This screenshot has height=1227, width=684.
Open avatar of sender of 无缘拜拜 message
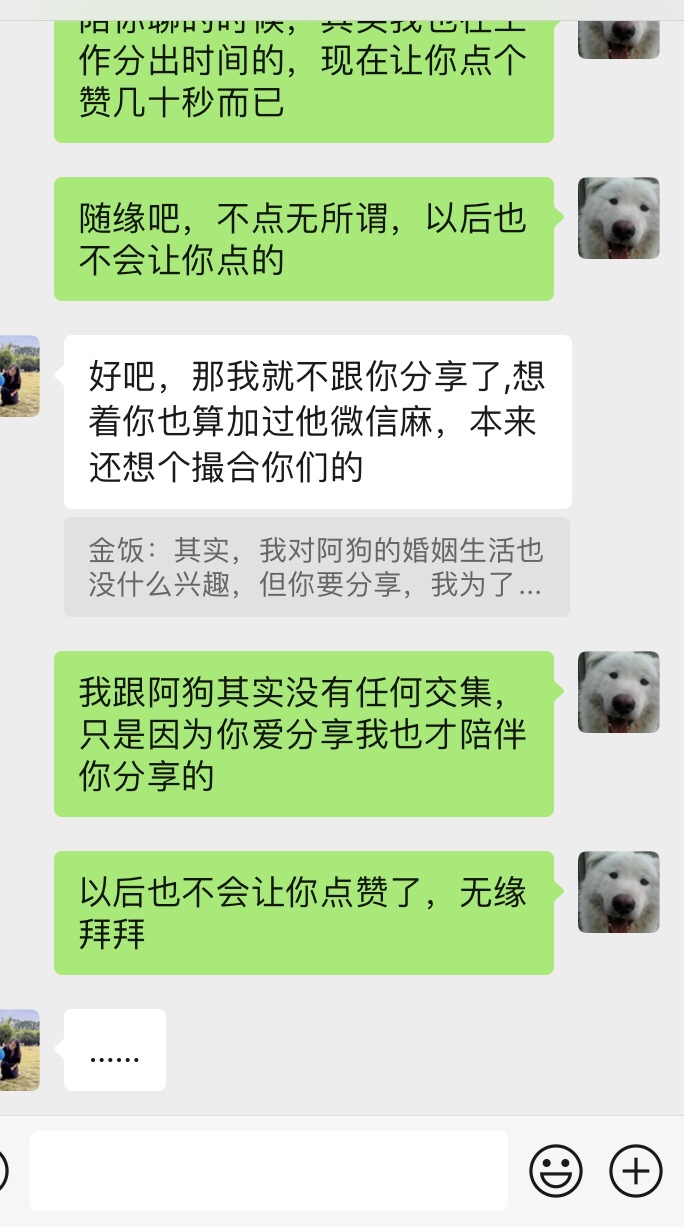pos(619,892)
